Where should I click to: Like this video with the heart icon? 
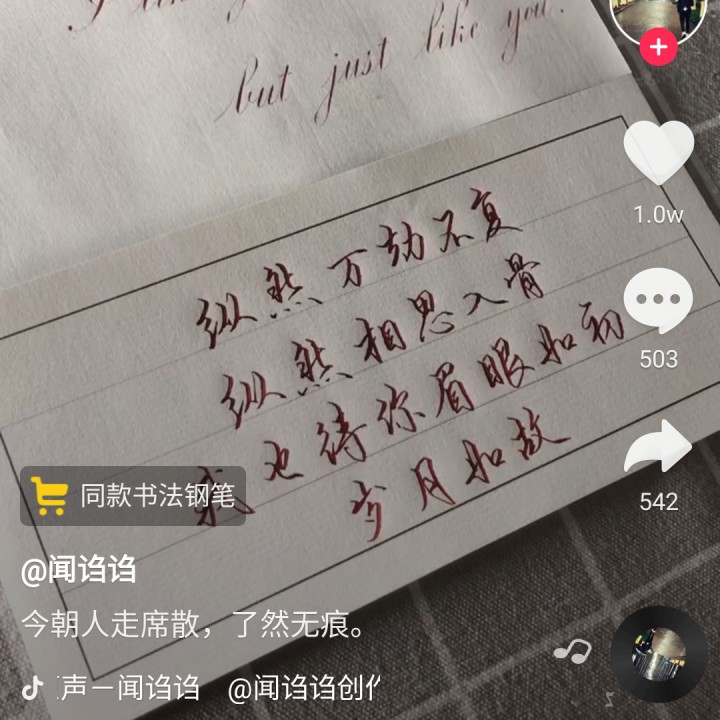pyautogui.click(x=658, y=153)
